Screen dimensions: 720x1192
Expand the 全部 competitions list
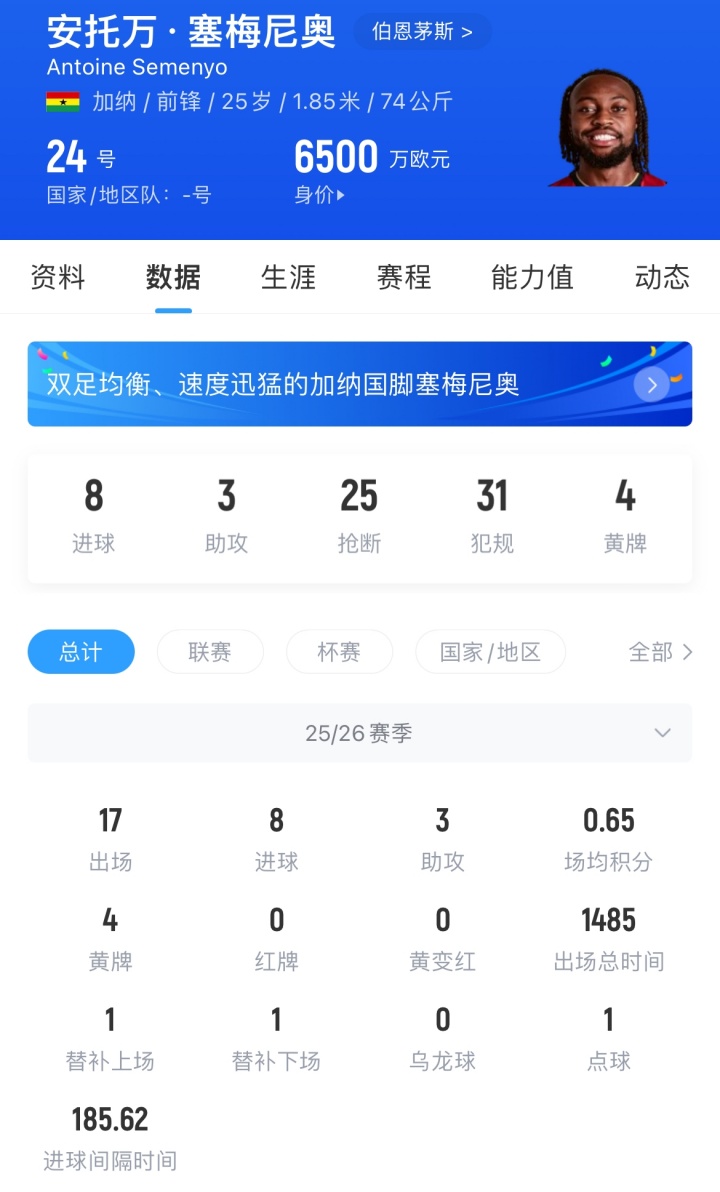point(660,652)
